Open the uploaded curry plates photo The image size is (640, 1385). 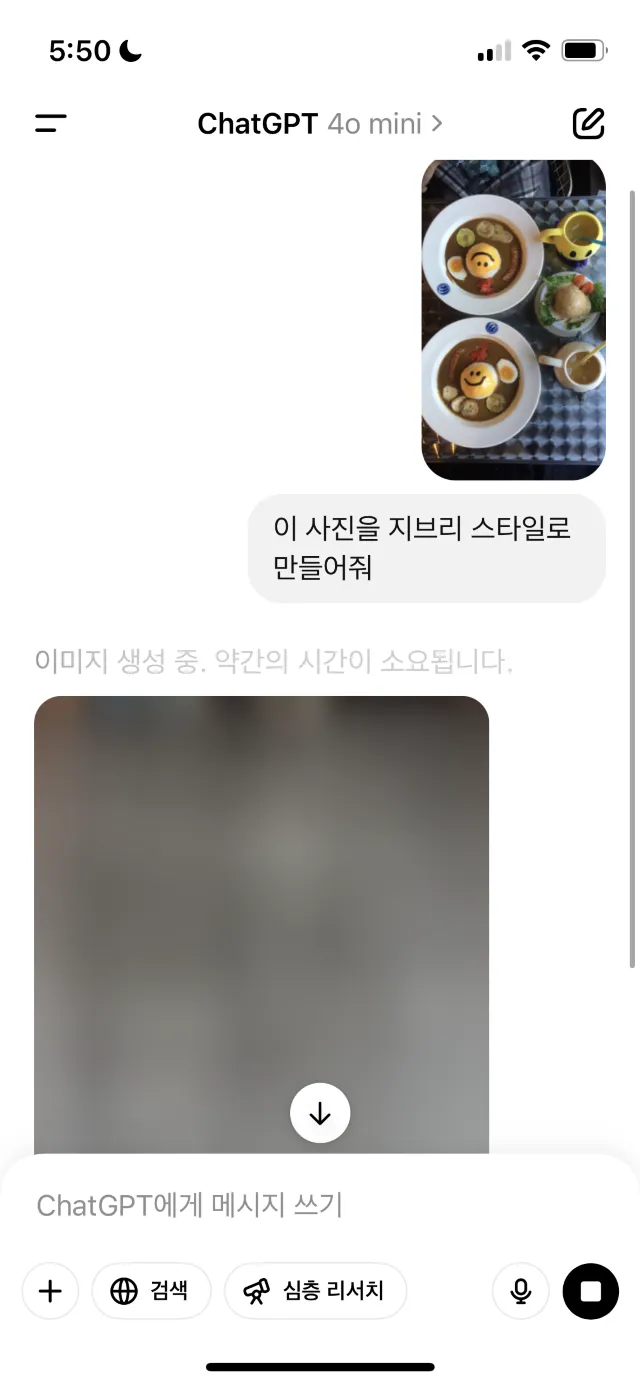click(513, 319)
